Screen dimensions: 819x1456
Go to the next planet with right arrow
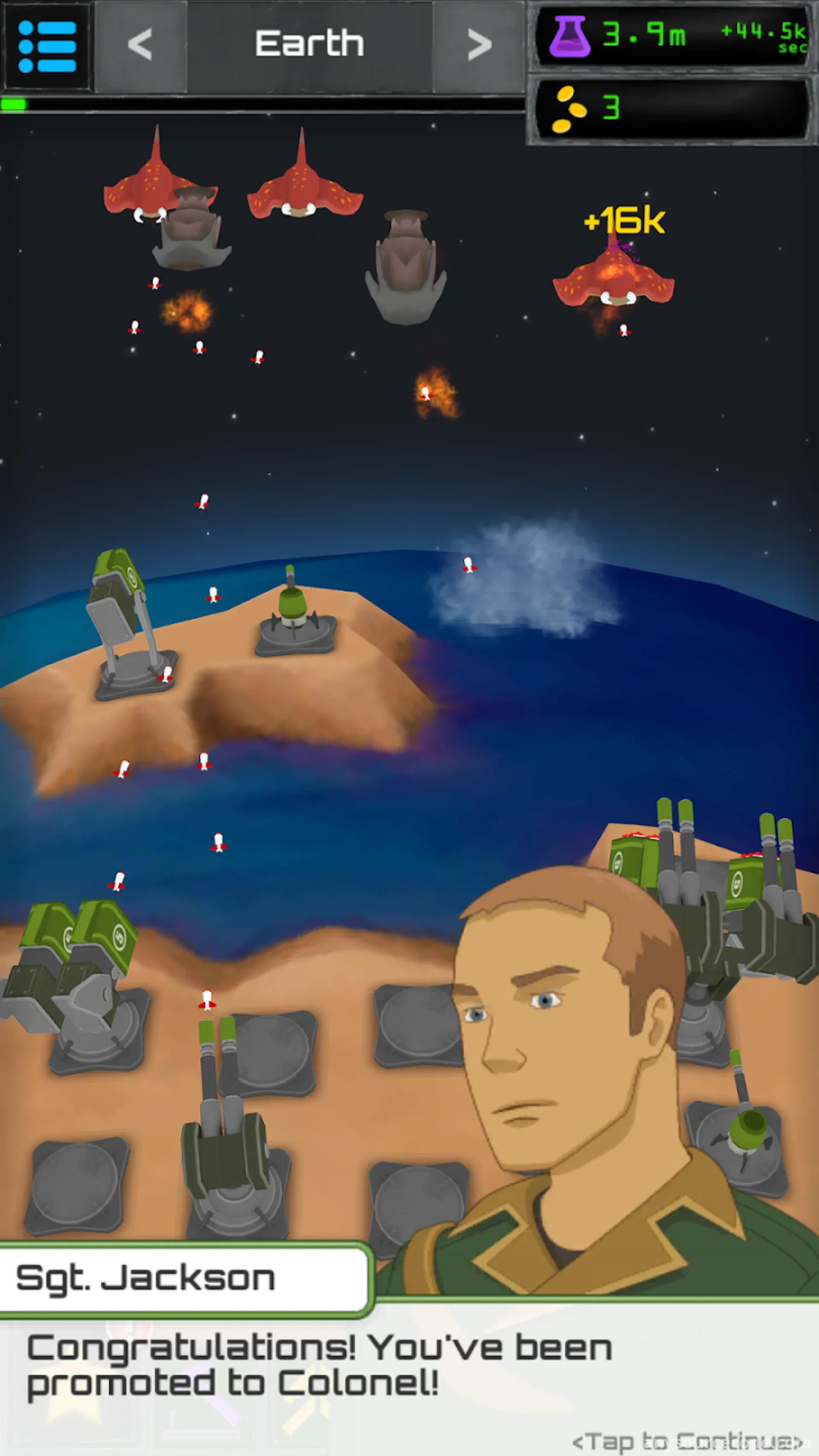tap(479, 45)
